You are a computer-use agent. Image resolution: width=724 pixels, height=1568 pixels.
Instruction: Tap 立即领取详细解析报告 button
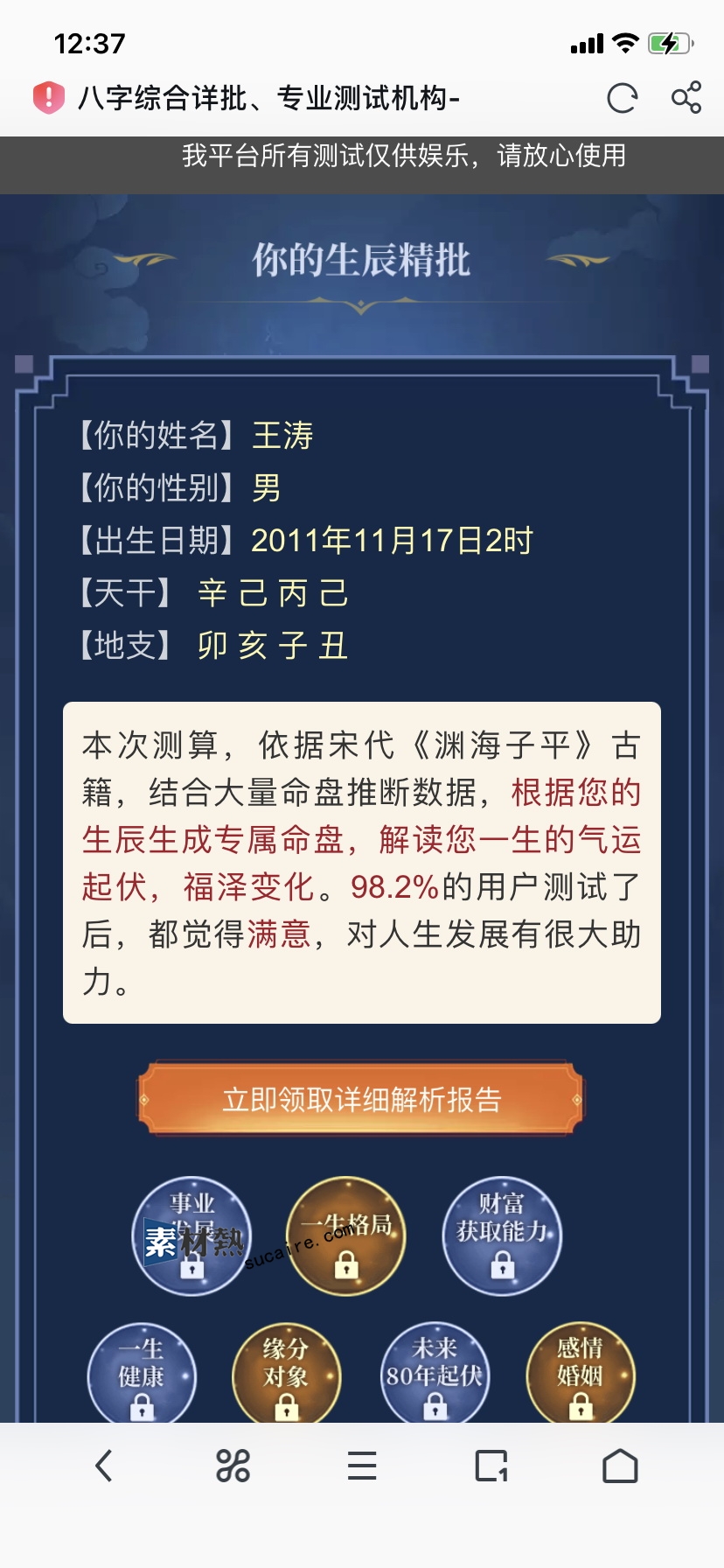361,1099
